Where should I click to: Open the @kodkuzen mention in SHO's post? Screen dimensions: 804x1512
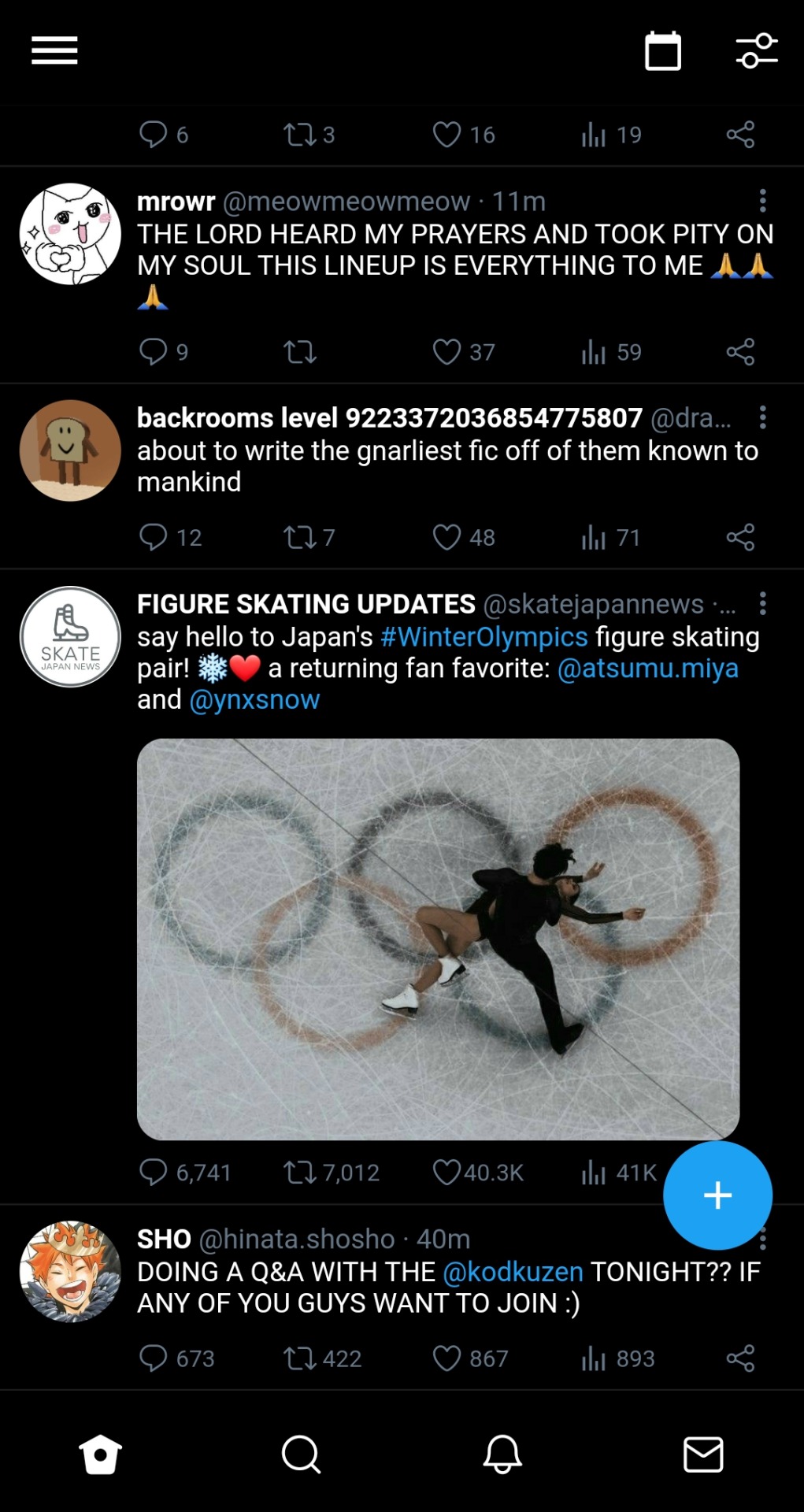(x=513, y=1271)
